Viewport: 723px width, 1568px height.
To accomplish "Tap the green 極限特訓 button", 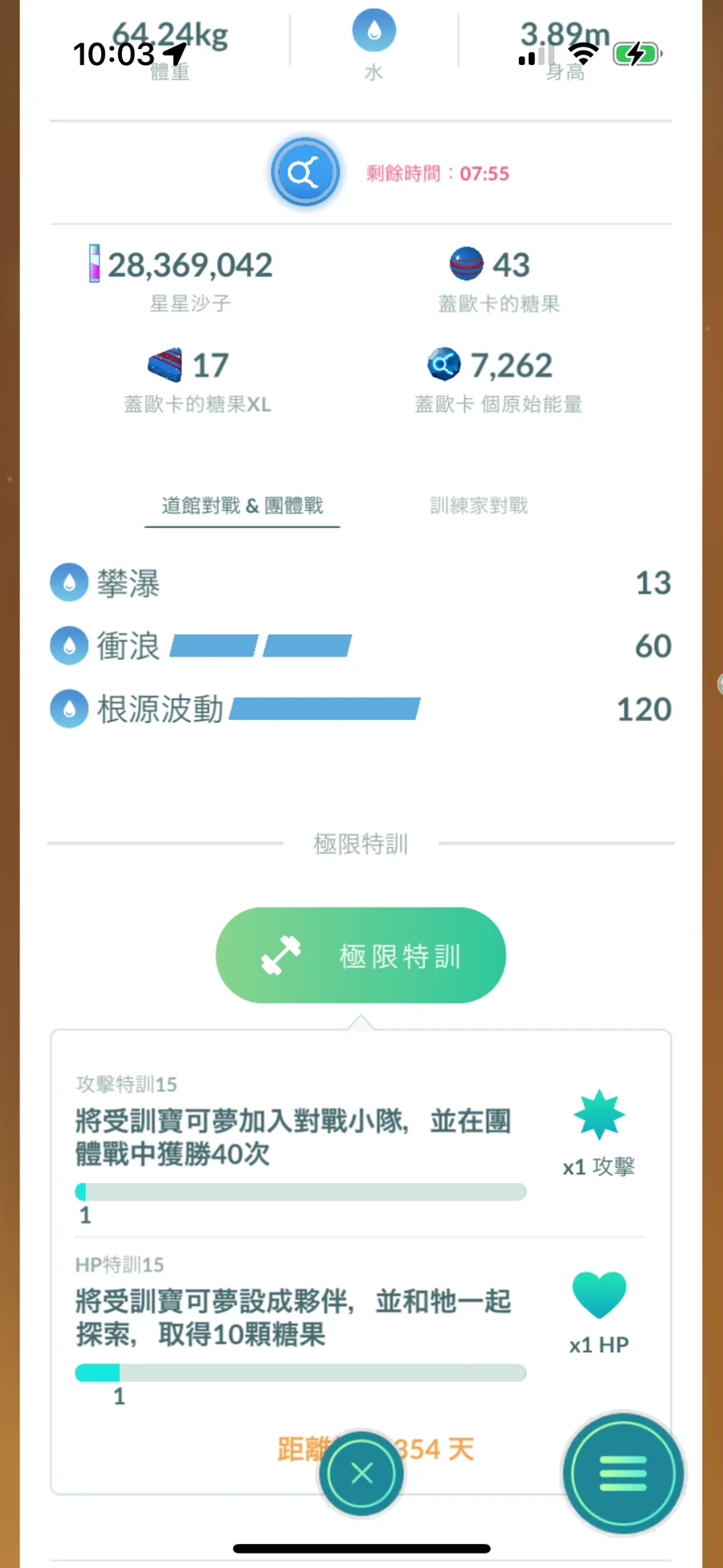I will tap(361, 956).
